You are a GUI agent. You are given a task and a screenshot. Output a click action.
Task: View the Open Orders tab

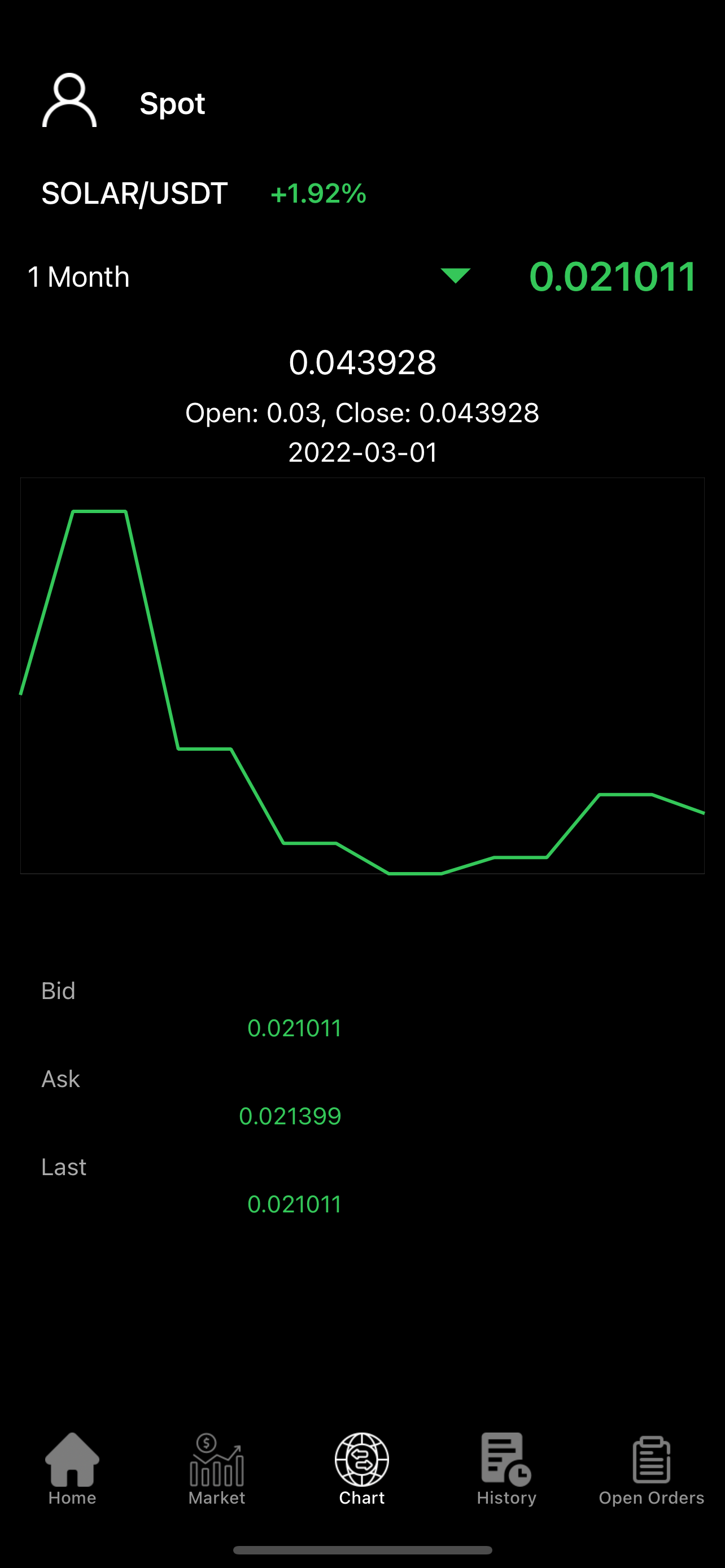coord(652,1469)
